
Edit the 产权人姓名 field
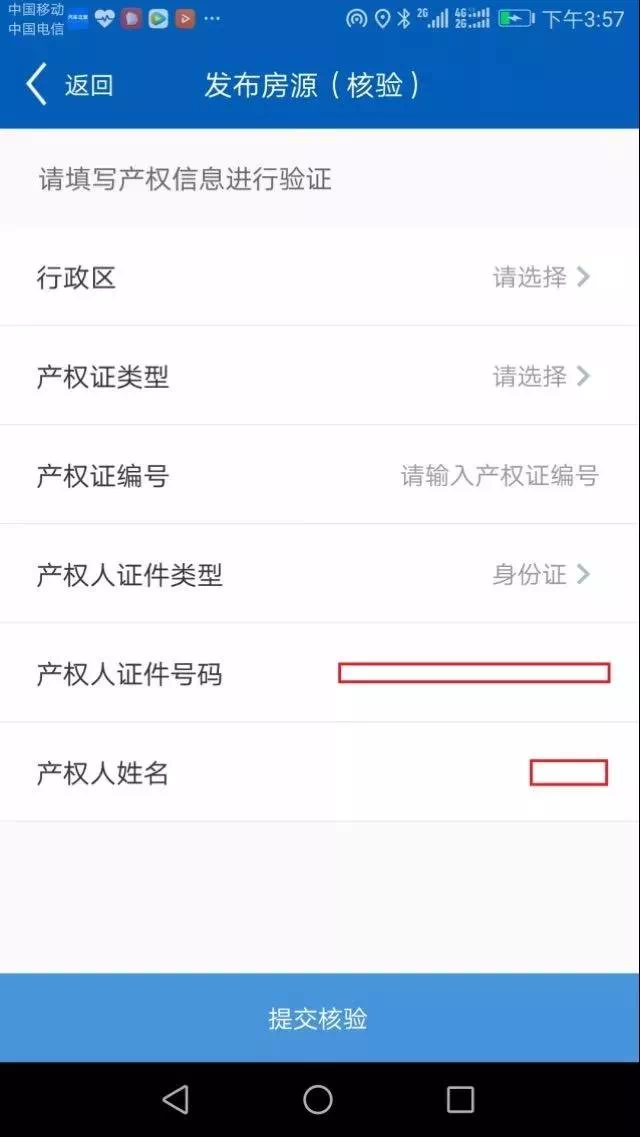(x=568, y=772)
